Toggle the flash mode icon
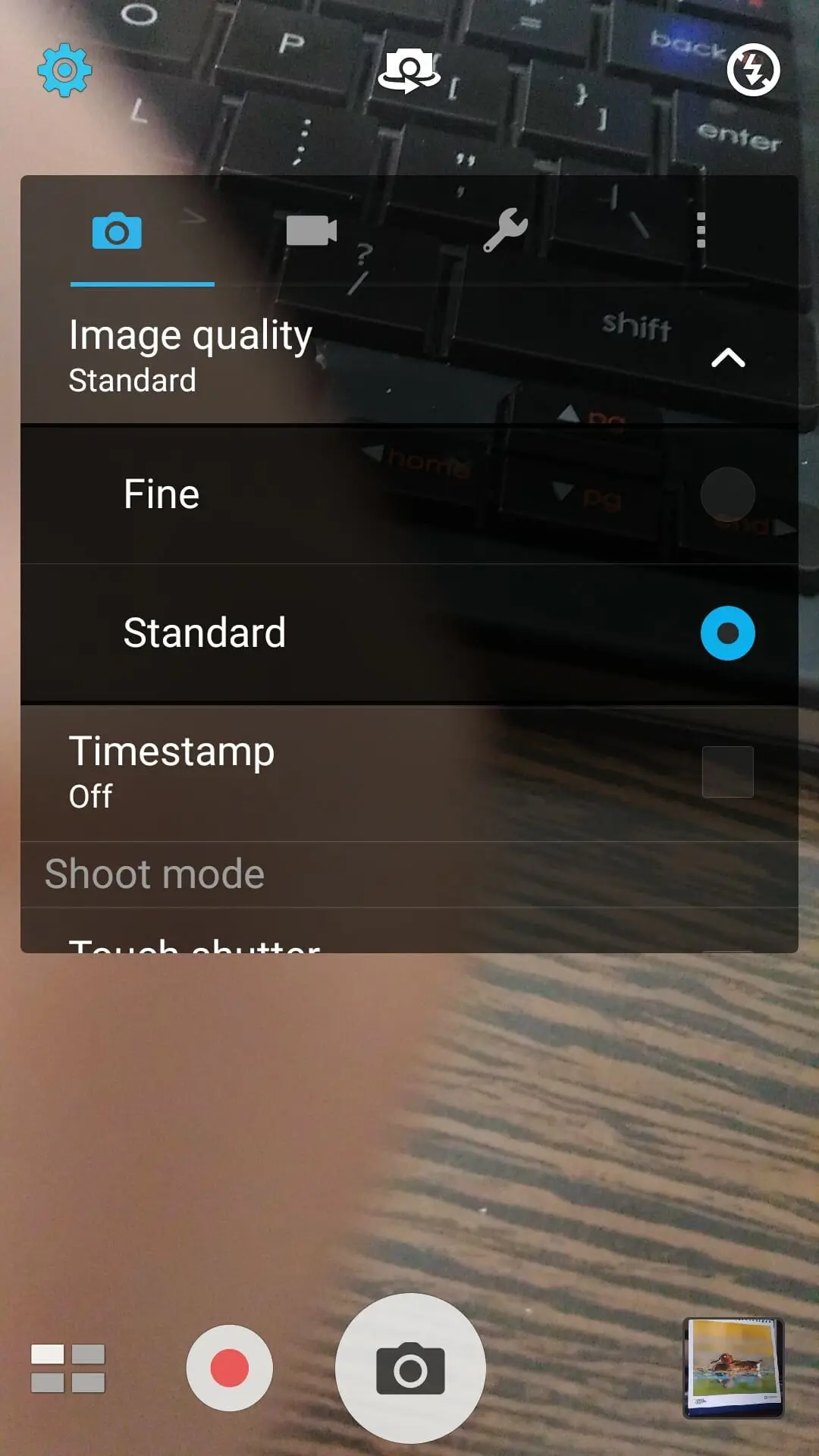Image resolution: width=819 pixels, height=1456 pixels. tap(753, 70)
